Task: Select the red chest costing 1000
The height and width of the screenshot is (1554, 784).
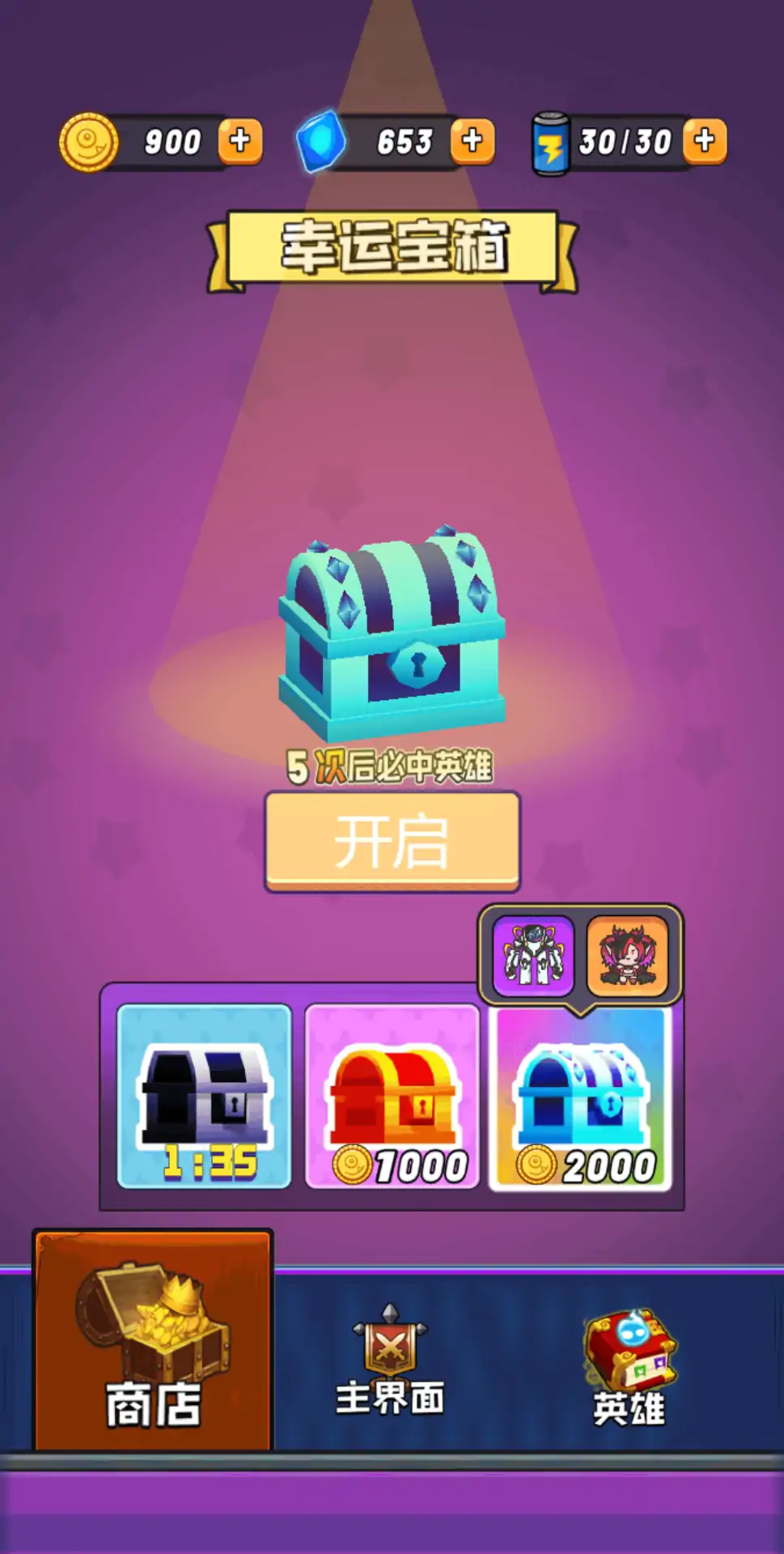Action: (392, 1096)
